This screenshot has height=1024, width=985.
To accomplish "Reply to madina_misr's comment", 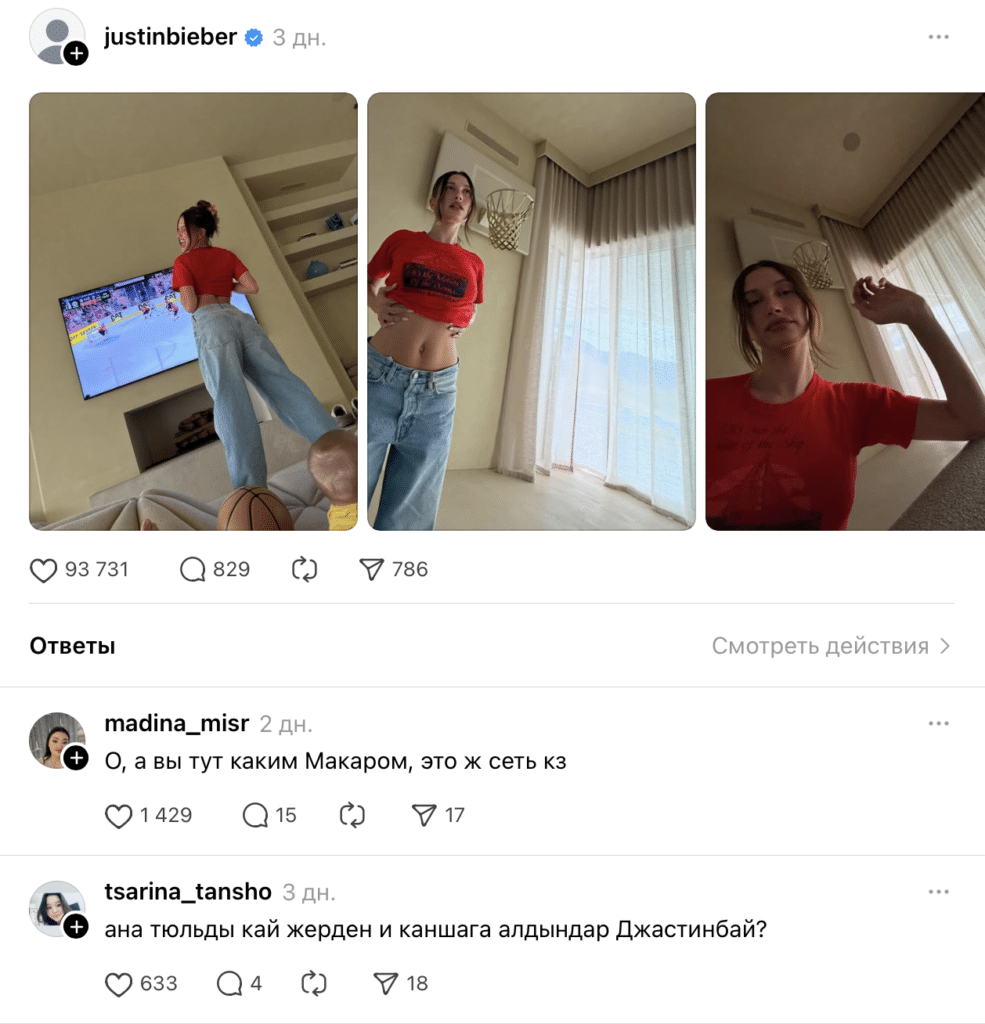I will pyautogui.click(x=256, y=816).
